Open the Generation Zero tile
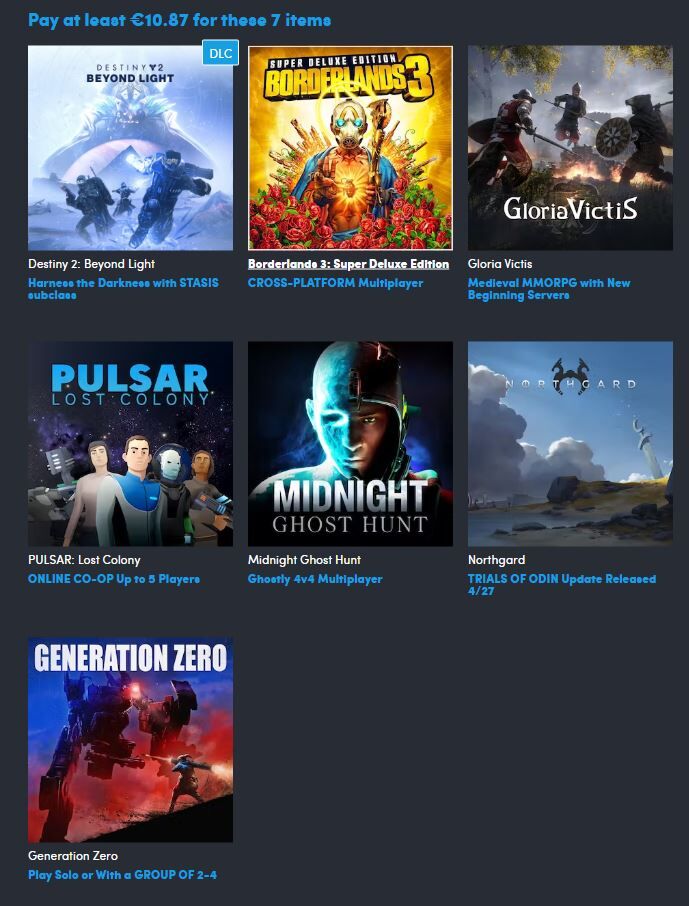689x906 pixels. coord(130,740)
